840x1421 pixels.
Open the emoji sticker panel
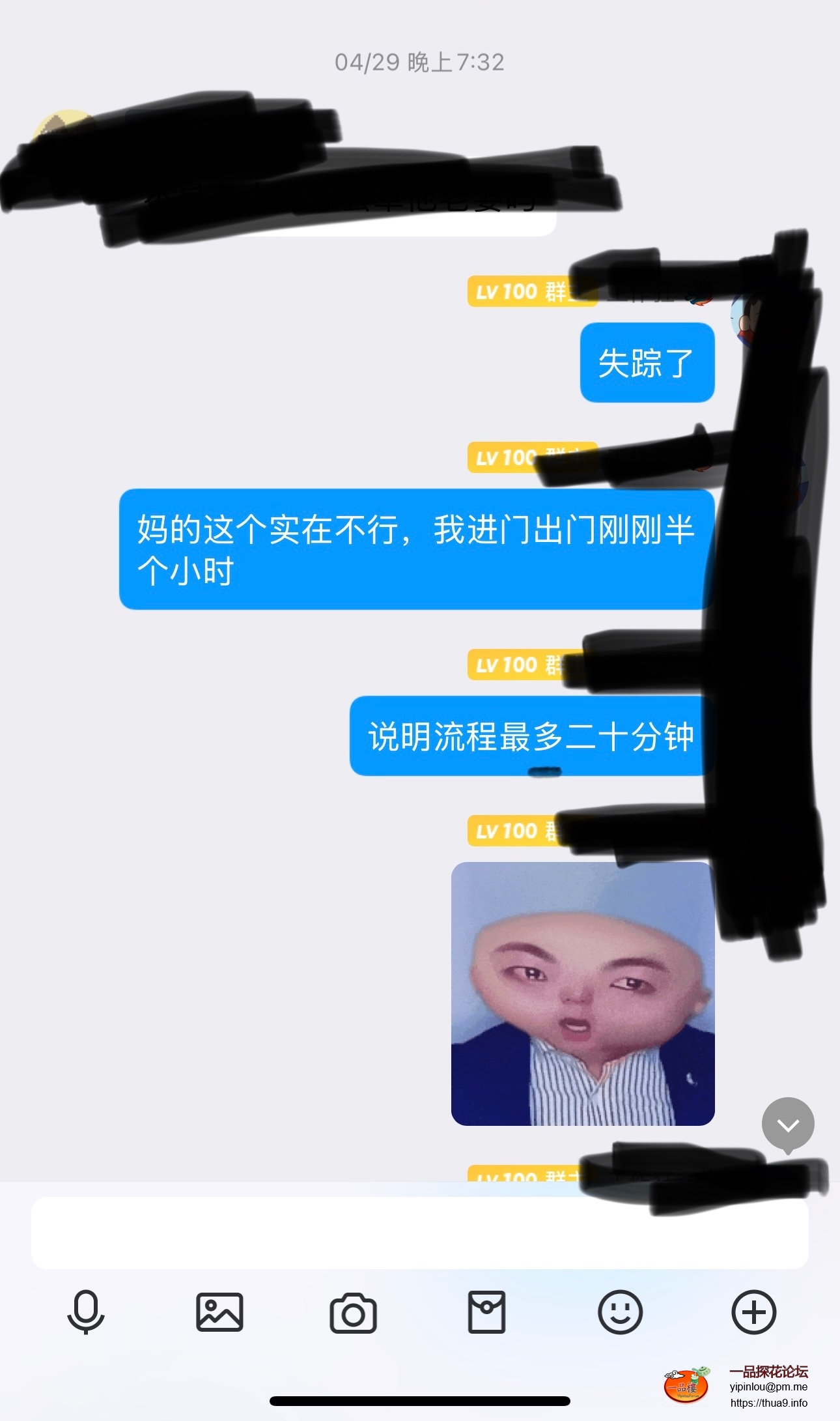click(620, 1312)
